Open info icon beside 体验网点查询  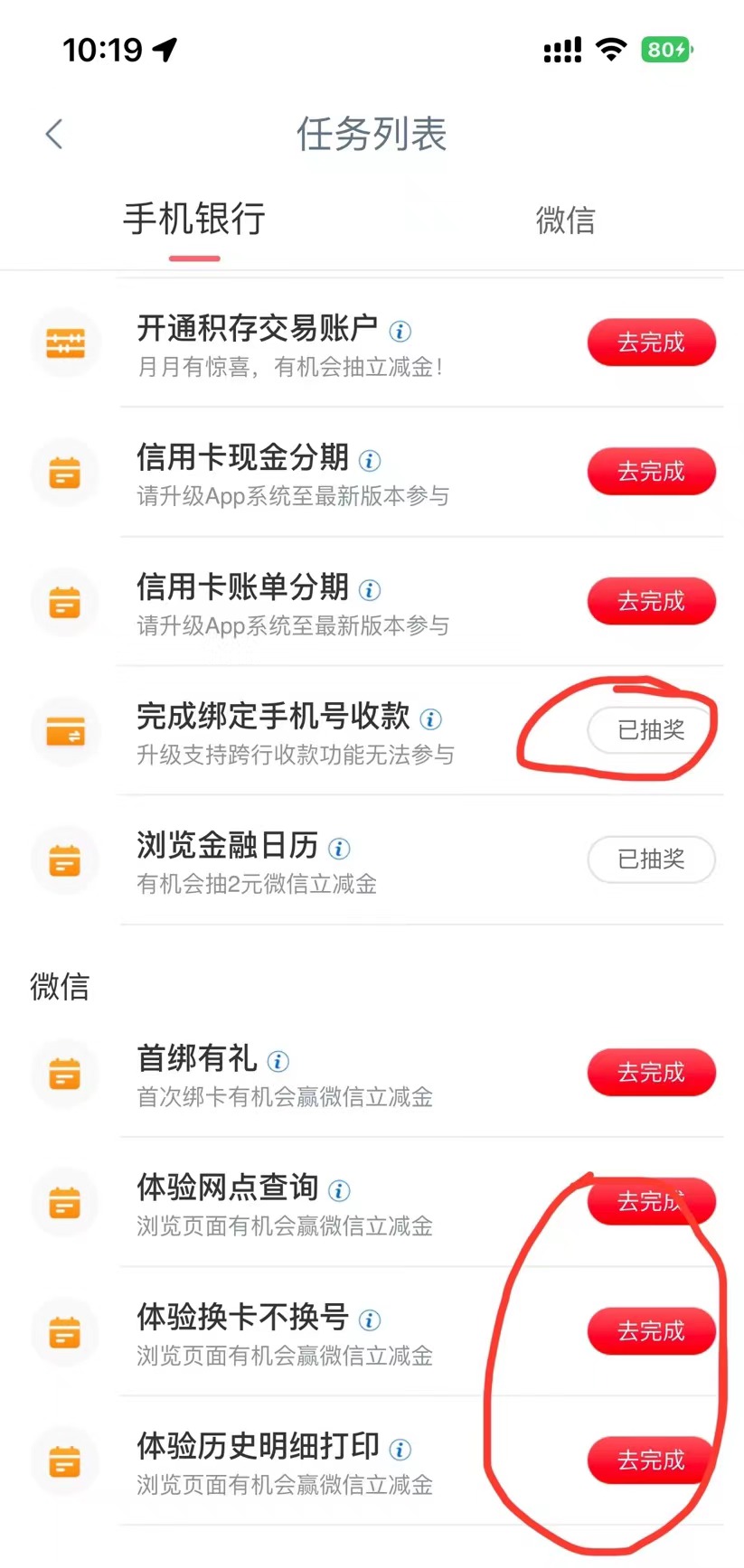(x=339, y=1191)
